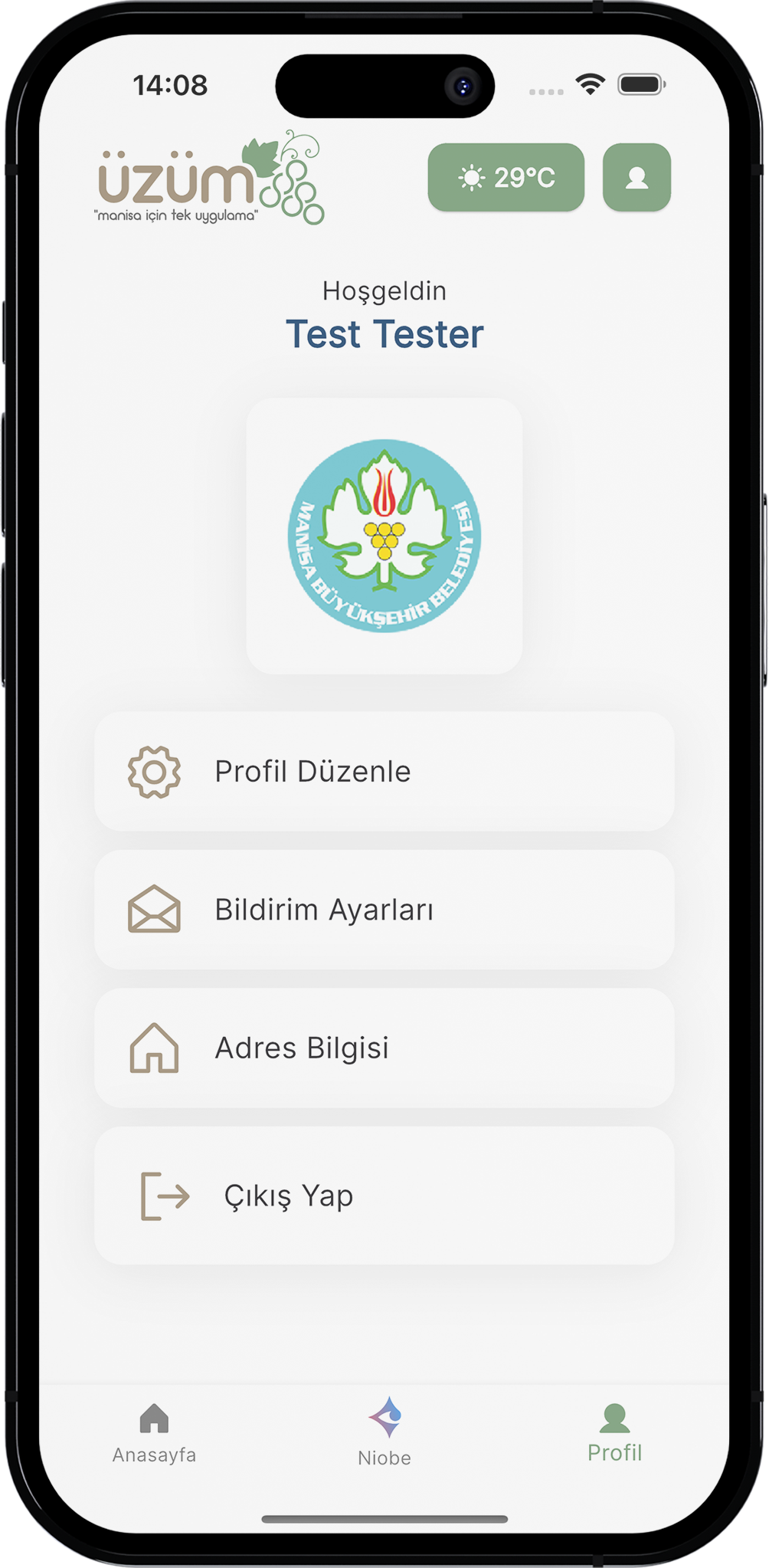
Task: Open the 29°C weather button
Action: 506,178
